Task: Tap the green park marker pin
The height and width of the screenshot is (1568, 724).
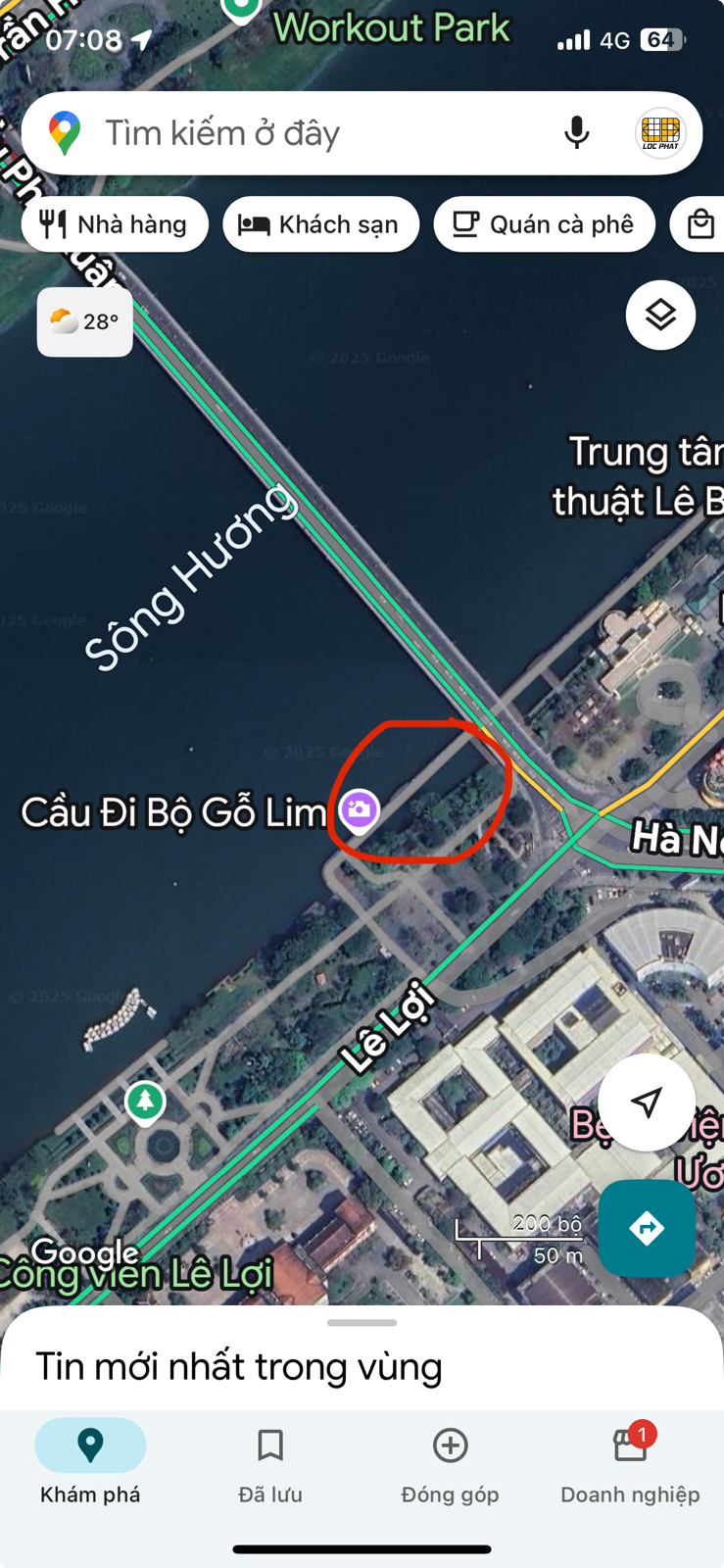Action: (x=145, y=1102)
